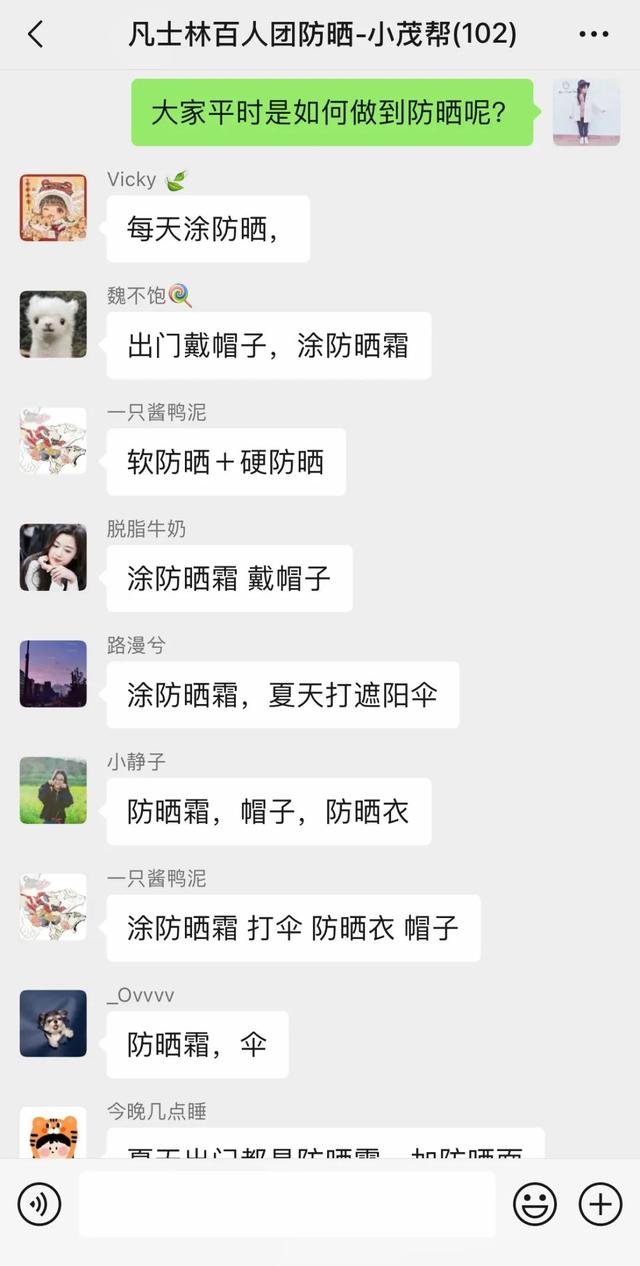This screenshot has width=640, height=1266.
Task: Focus the message text field
Action: pyautogui.click(x=287, y=1204)
